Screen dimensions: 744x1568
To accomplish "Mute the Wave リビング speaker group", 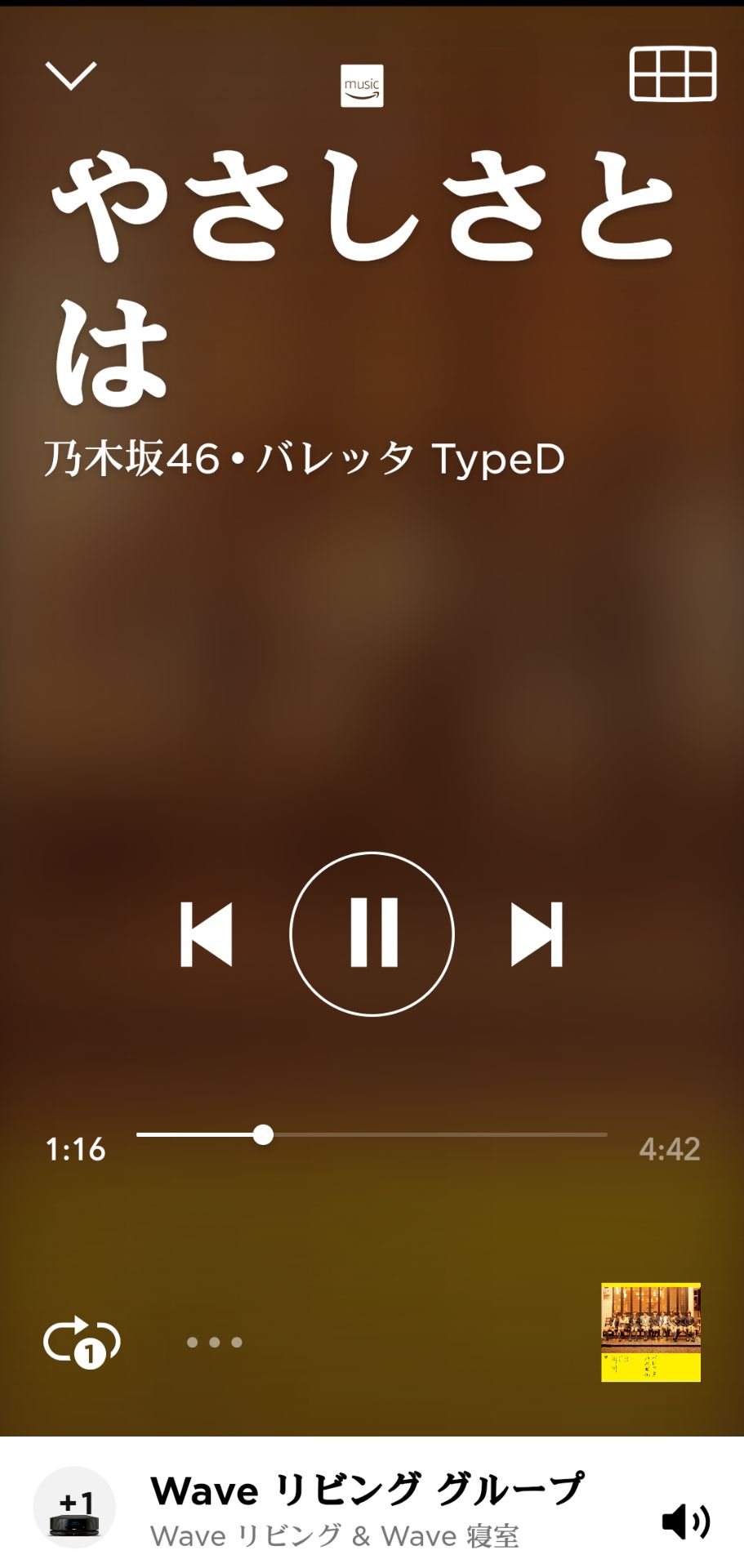I will point(686,1521).
